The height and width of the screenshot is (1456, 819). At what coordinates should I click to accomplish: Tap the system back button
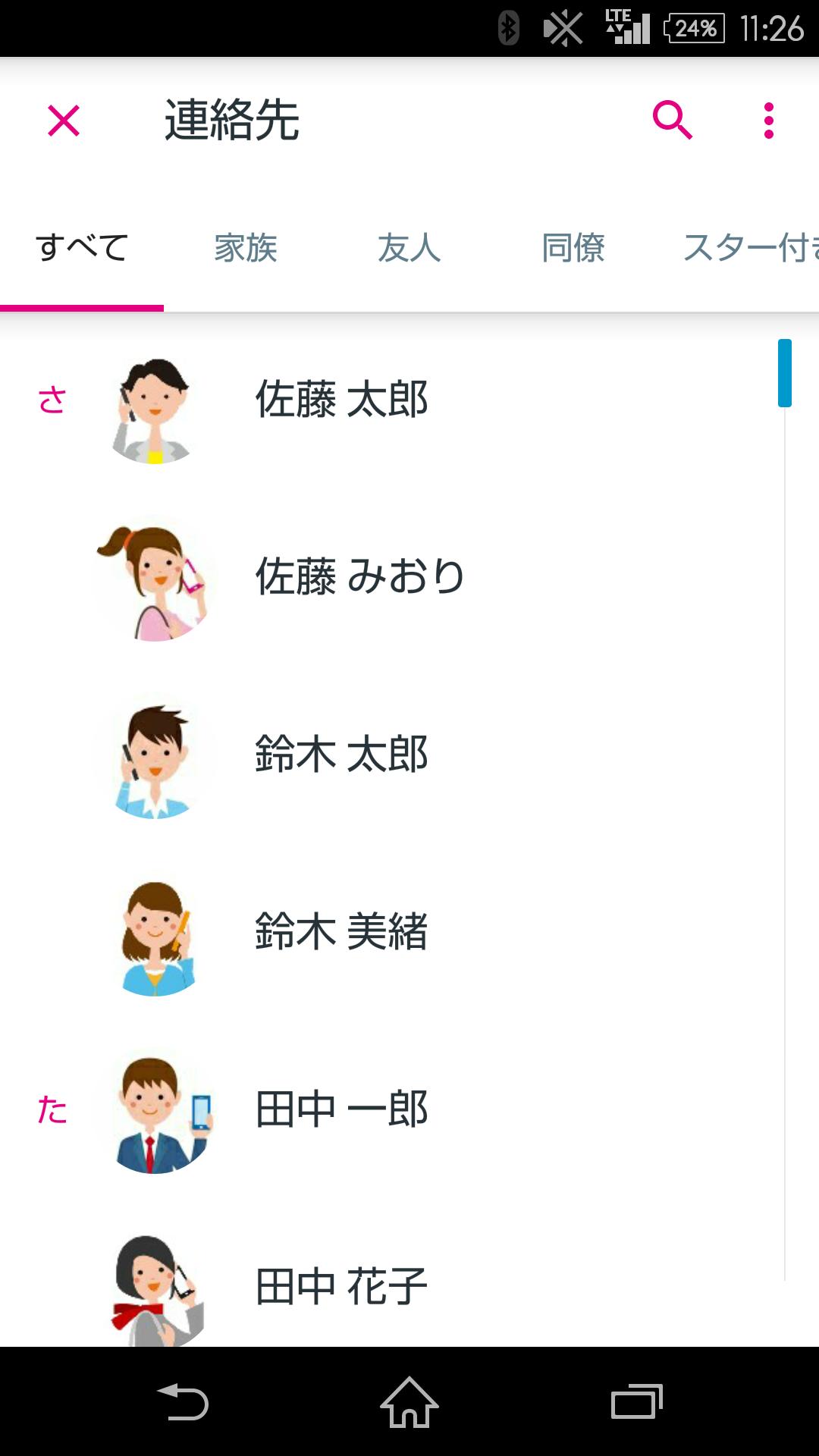183,1402
